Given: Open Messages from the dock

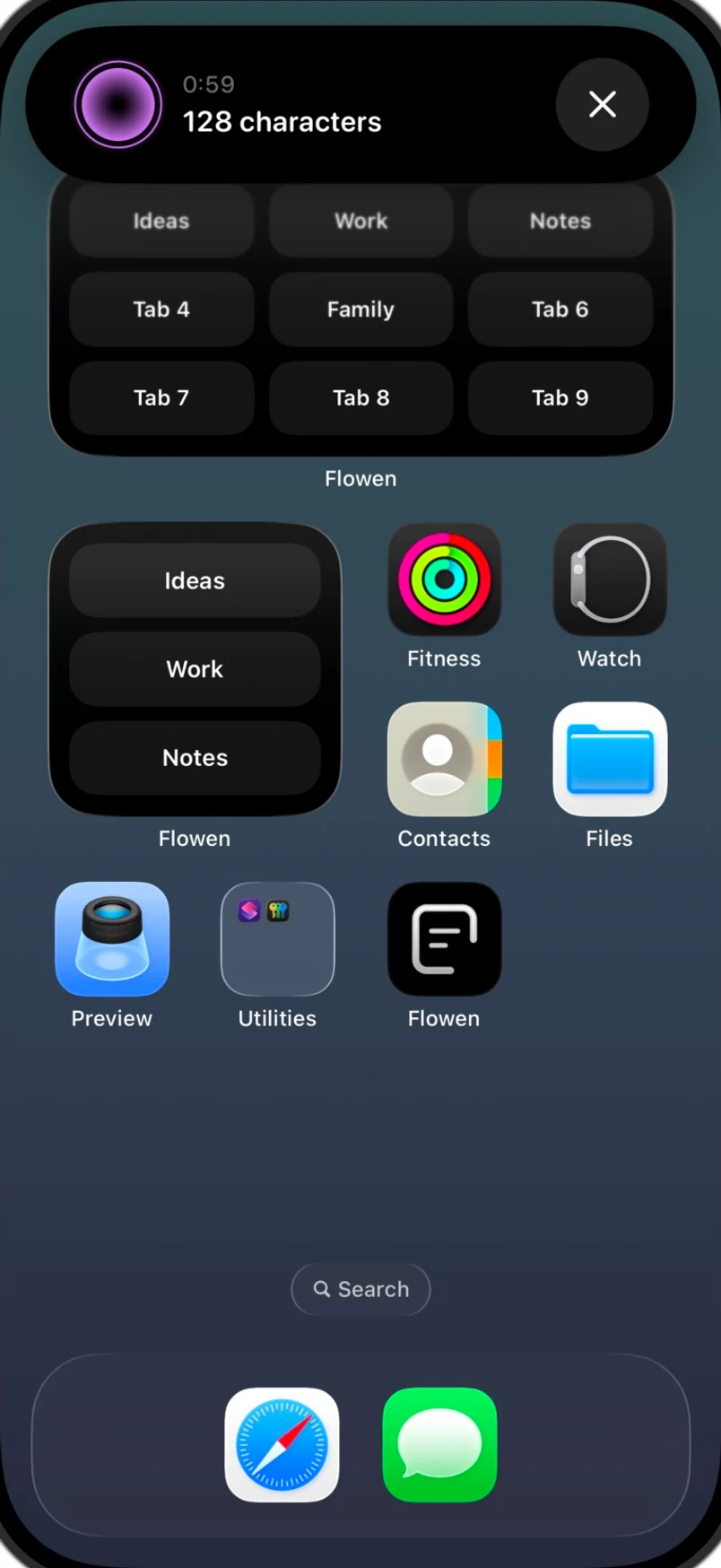Looking at the screenshot, I should coord(439,1445).
